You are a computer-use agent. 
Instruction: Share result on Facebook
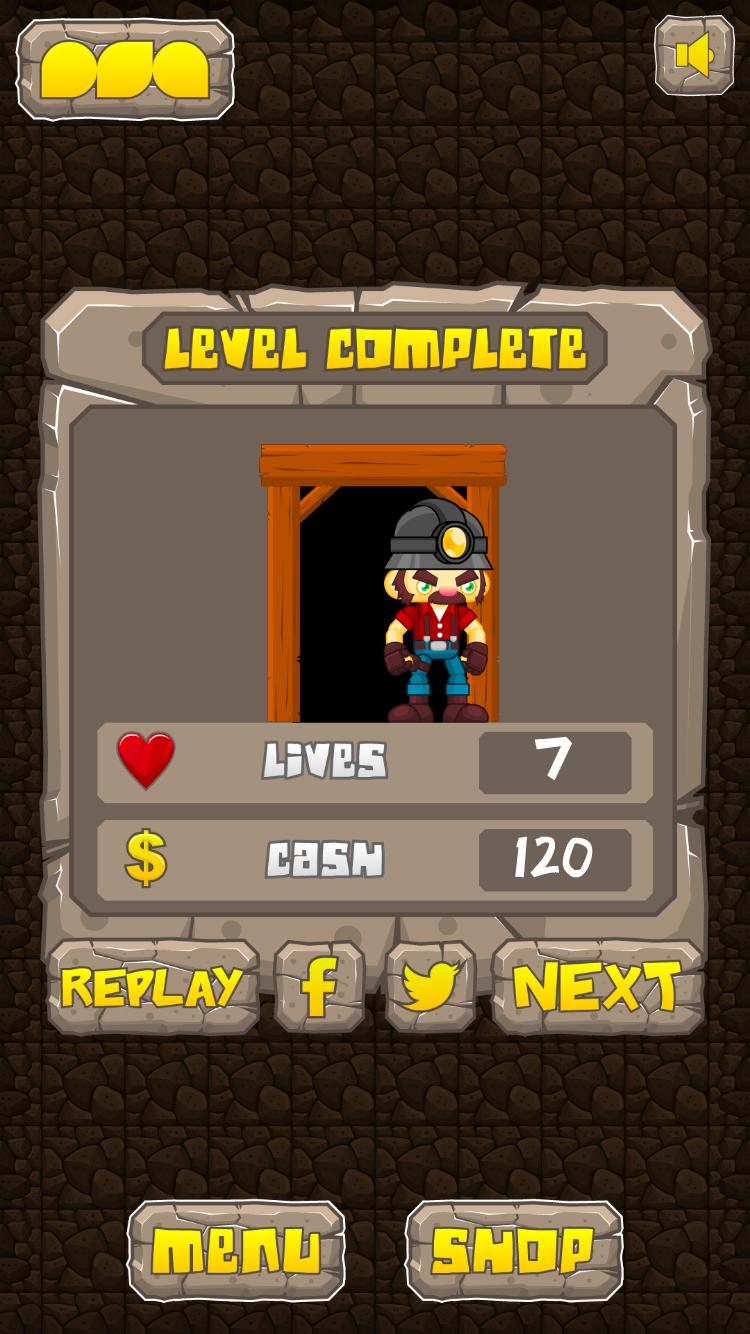320,987
